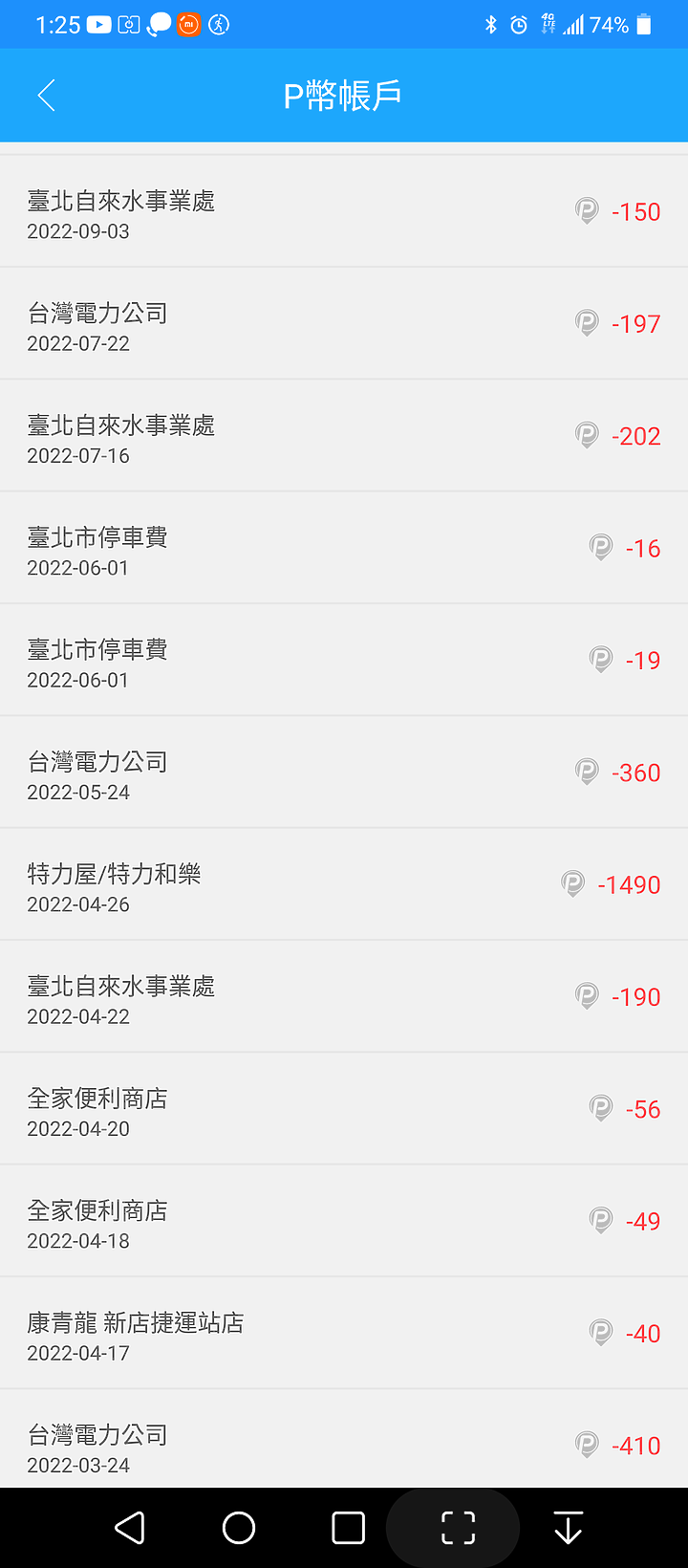
Task: Open the 臺北市停車費 entry of -16
Action: coord(344,548)
